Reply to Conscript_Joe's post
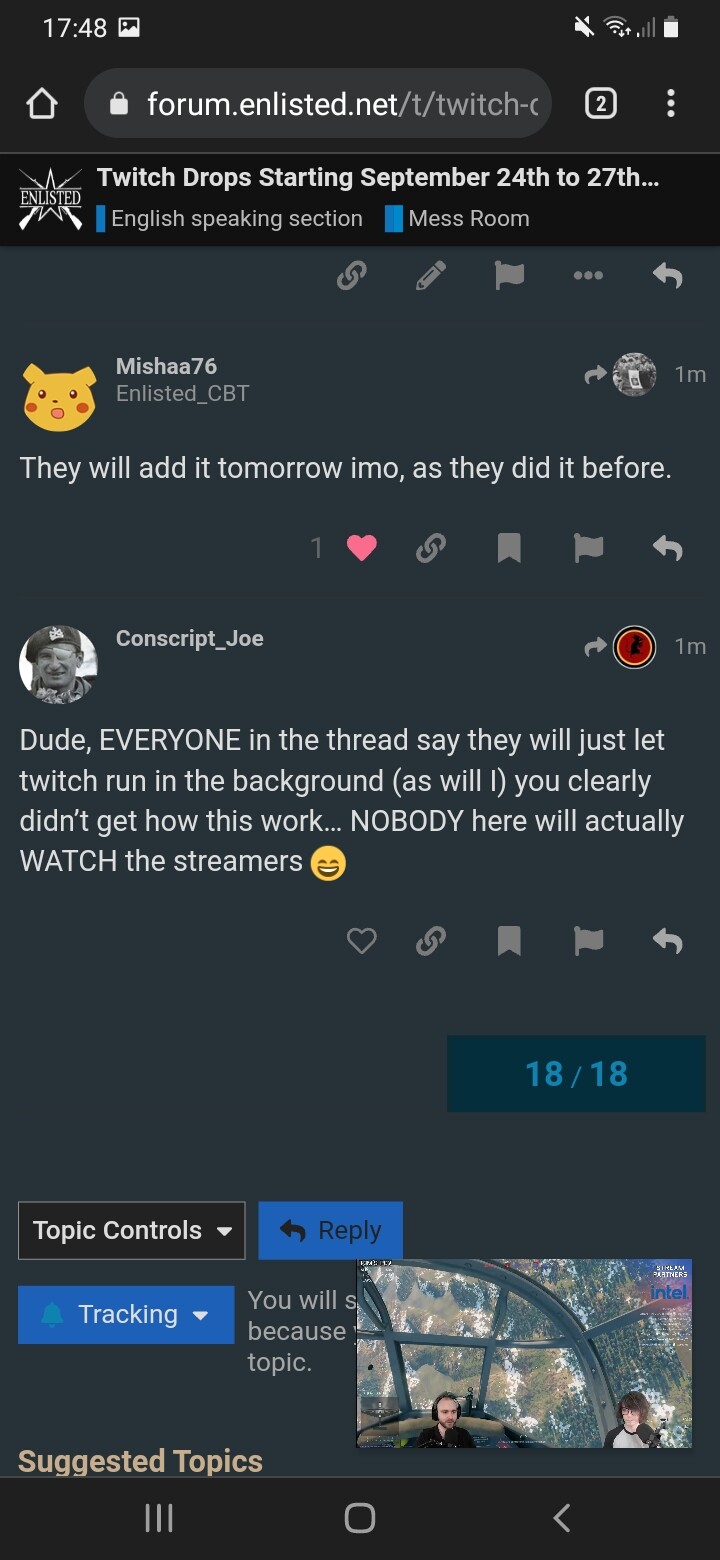This screenshot has height=1560, width=720. [x=667, y=940]
